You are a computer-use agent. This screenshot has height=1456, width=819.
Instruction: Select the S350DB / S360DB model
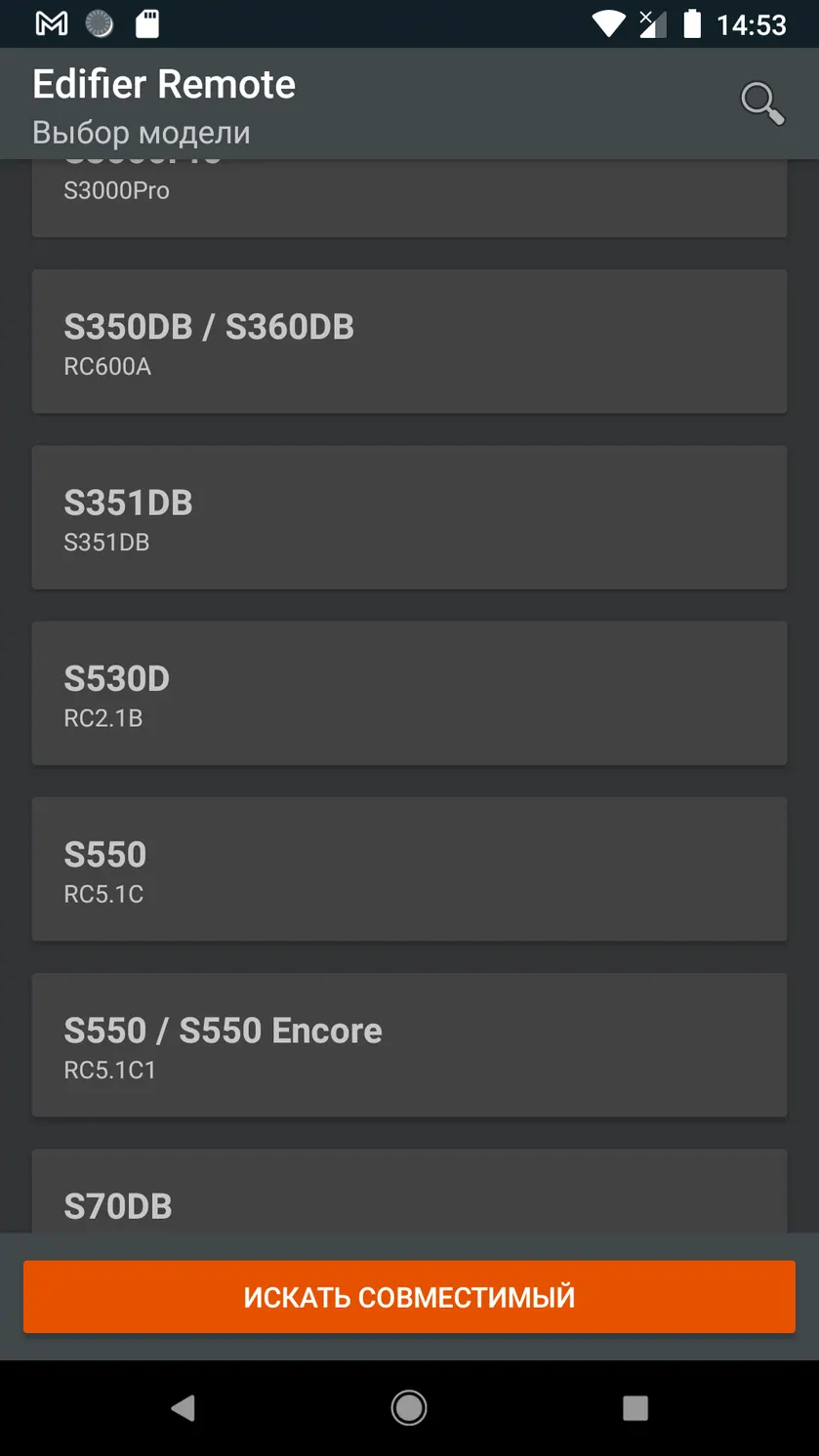pyautogui.click(x=409, y=342)
